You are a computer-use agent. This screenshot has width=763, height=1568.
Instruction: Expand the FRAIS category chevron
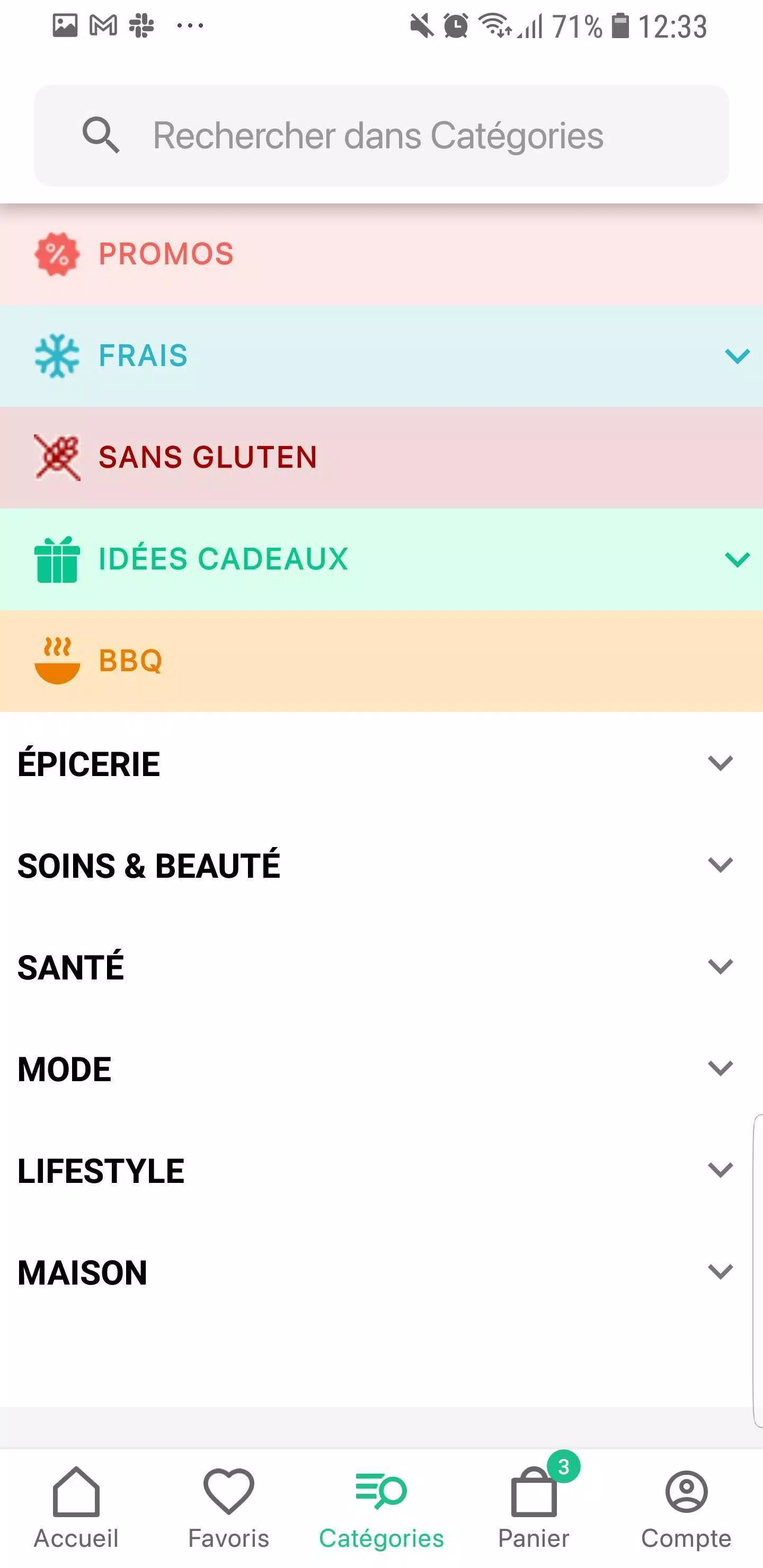click(737, 356)
